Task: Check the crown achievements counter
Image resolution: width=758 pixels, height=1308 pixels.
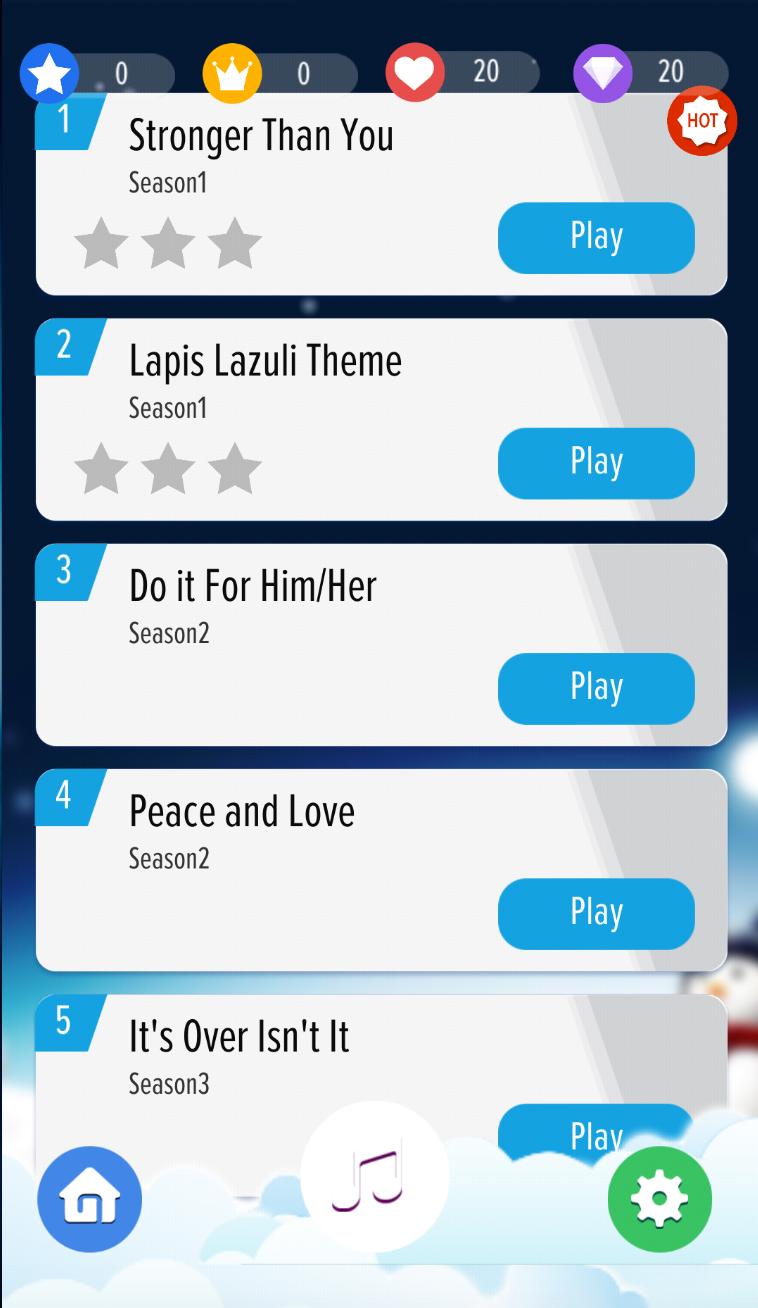Action: (231, 73)
